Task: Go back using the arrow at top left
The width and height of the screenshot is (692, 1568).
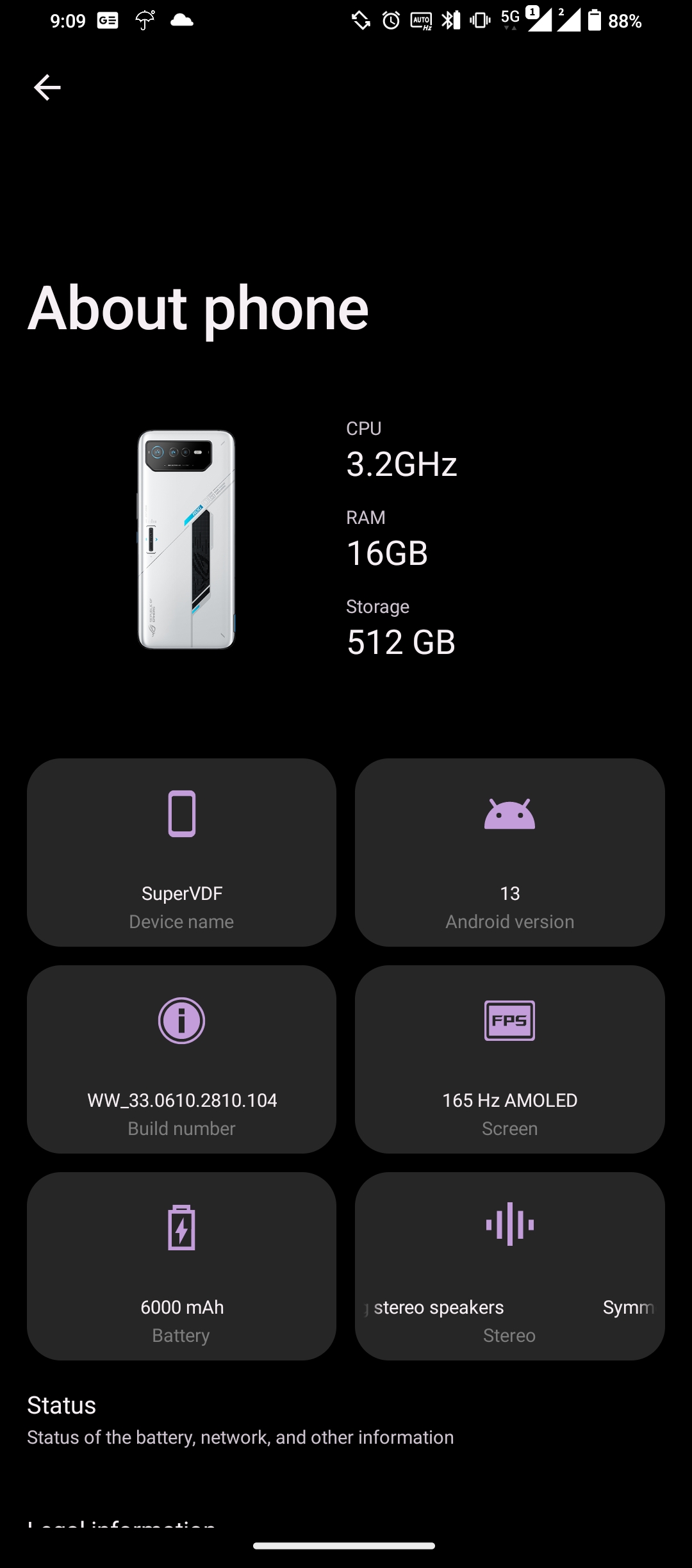Action: (47, 87)
